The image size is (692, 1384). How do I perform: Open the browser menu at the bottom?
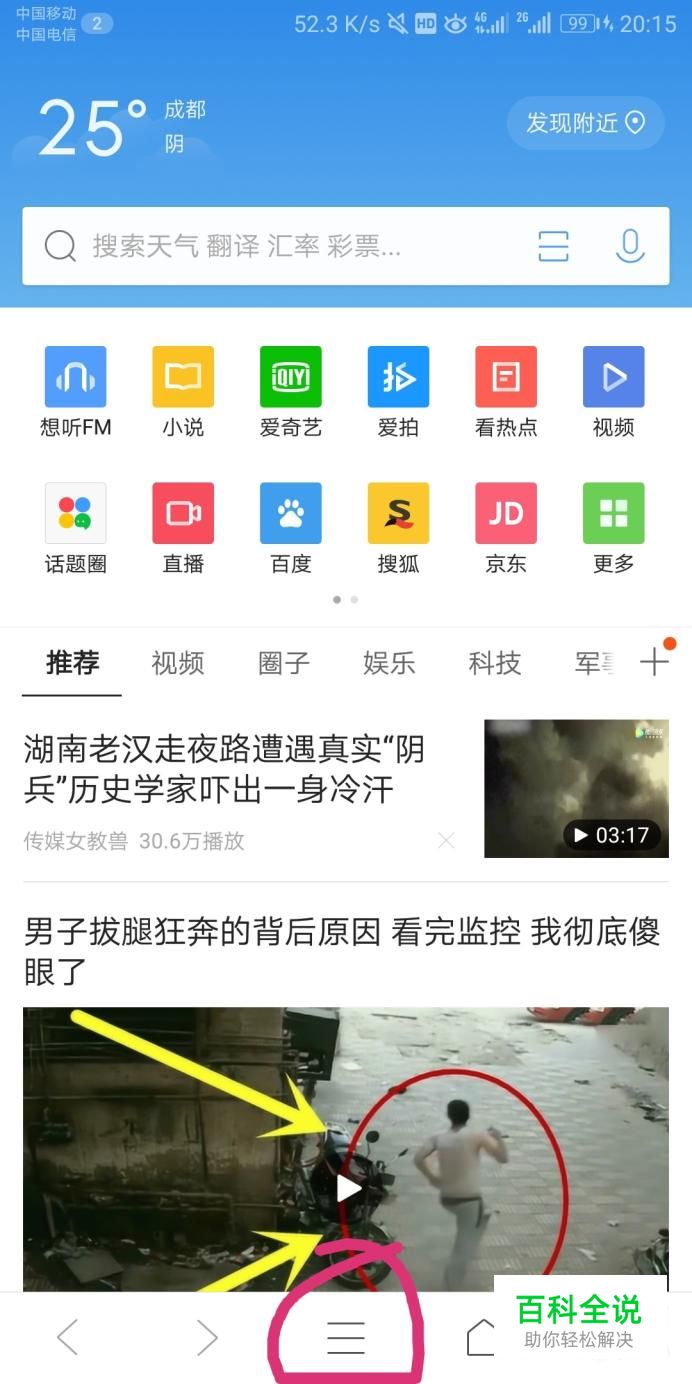click(346, 1337)
